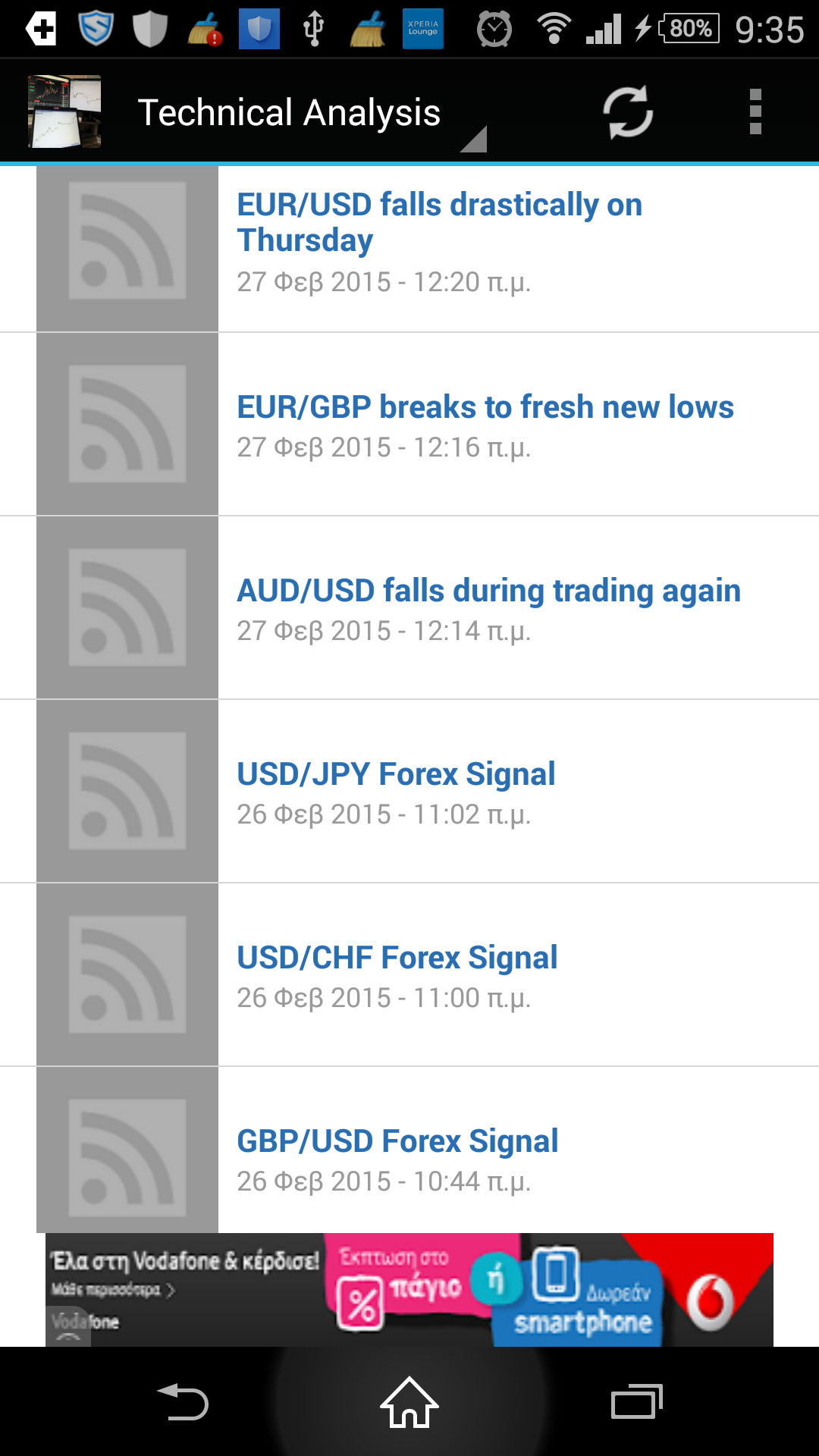The width and height of the screenshot is (819, 1456).
Task: Open the feed category dropdown triangle
Action: point(474,139)
